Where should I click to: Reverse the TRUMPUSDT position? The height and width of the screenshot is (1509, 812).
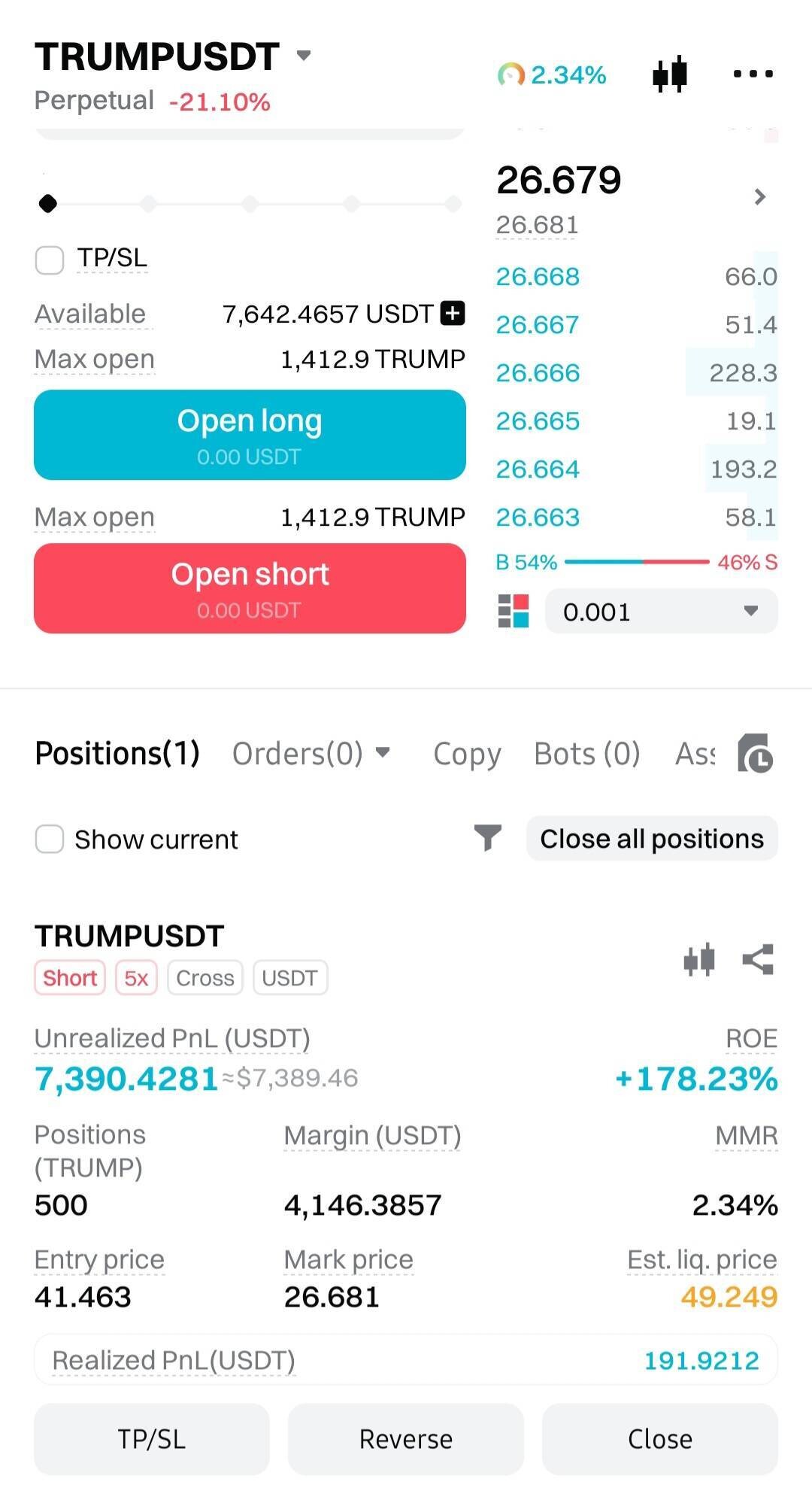[x=406, y=1438]
